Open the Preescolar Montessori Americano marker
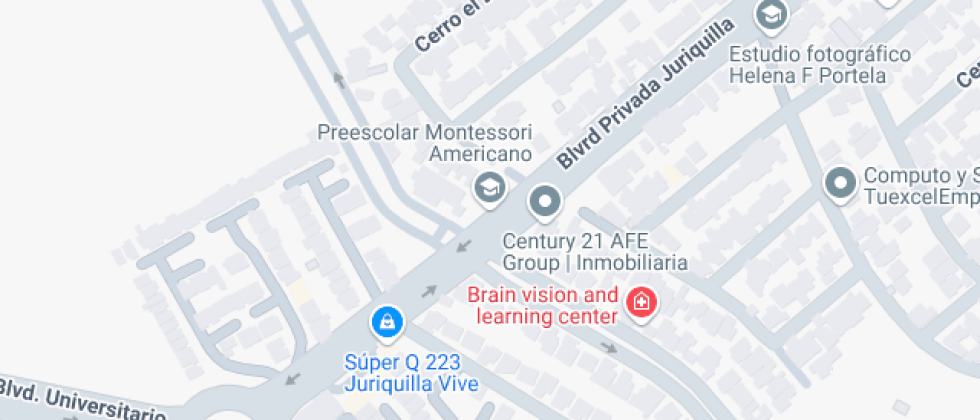Viewport: 980px width, 420px height. tap(489, 186)
